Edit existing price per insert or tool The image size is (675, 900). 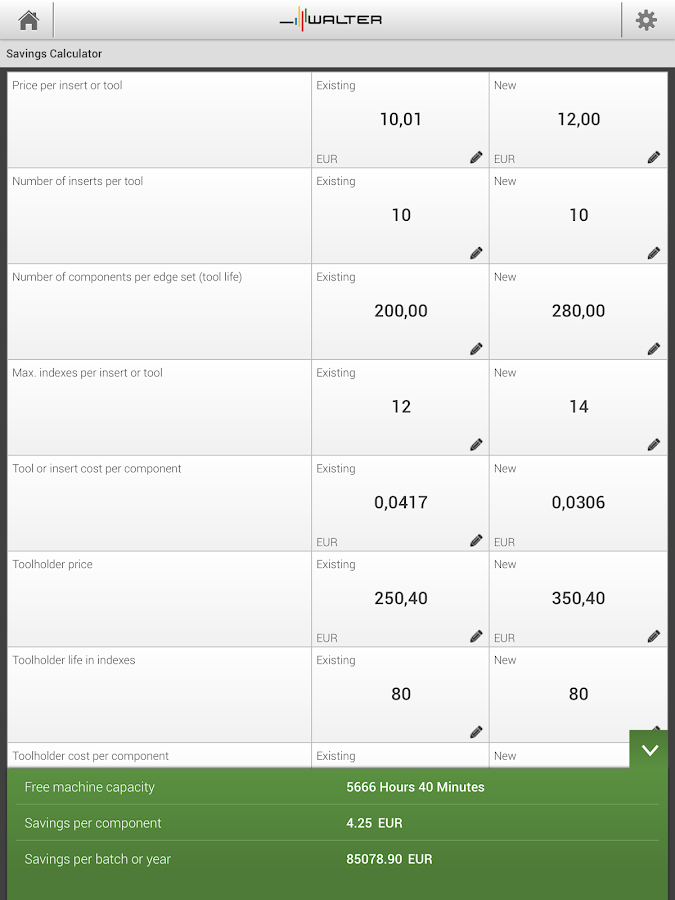476,157
